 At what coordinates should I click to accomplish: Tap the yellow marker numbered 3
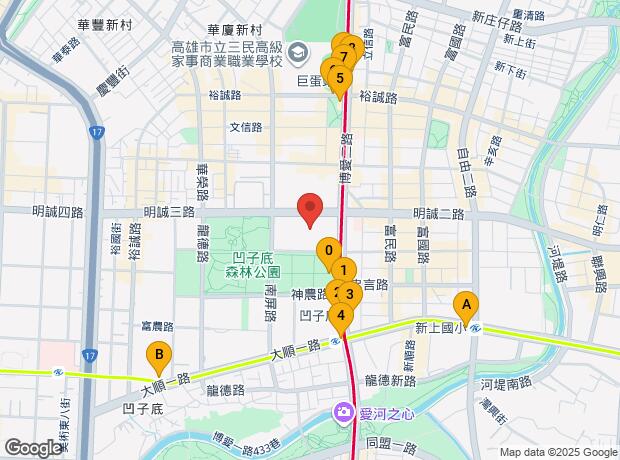click(x=351, y=292)
